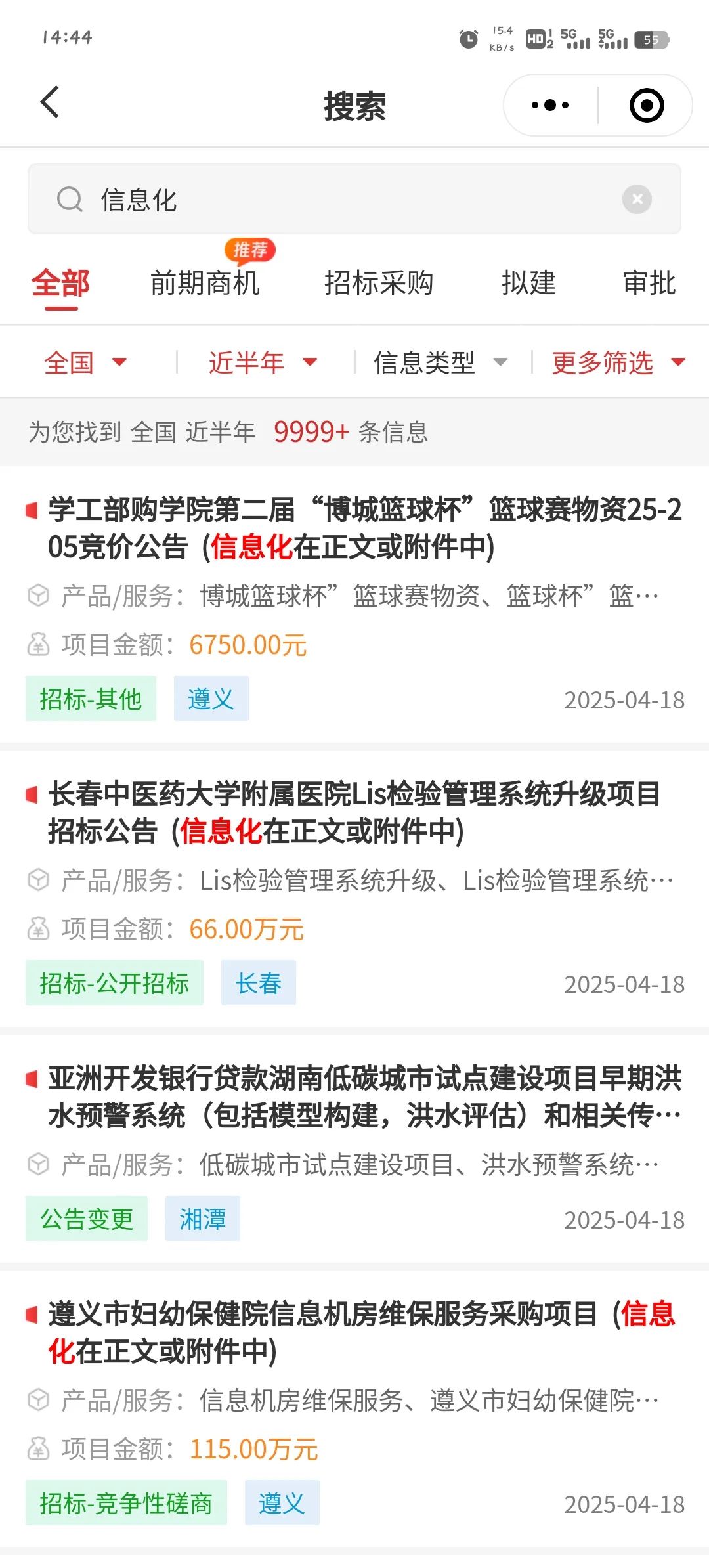
Task: Open 长春中医药大学附属医院Lis检验管理系统 result
Action: tap(354, 889)
